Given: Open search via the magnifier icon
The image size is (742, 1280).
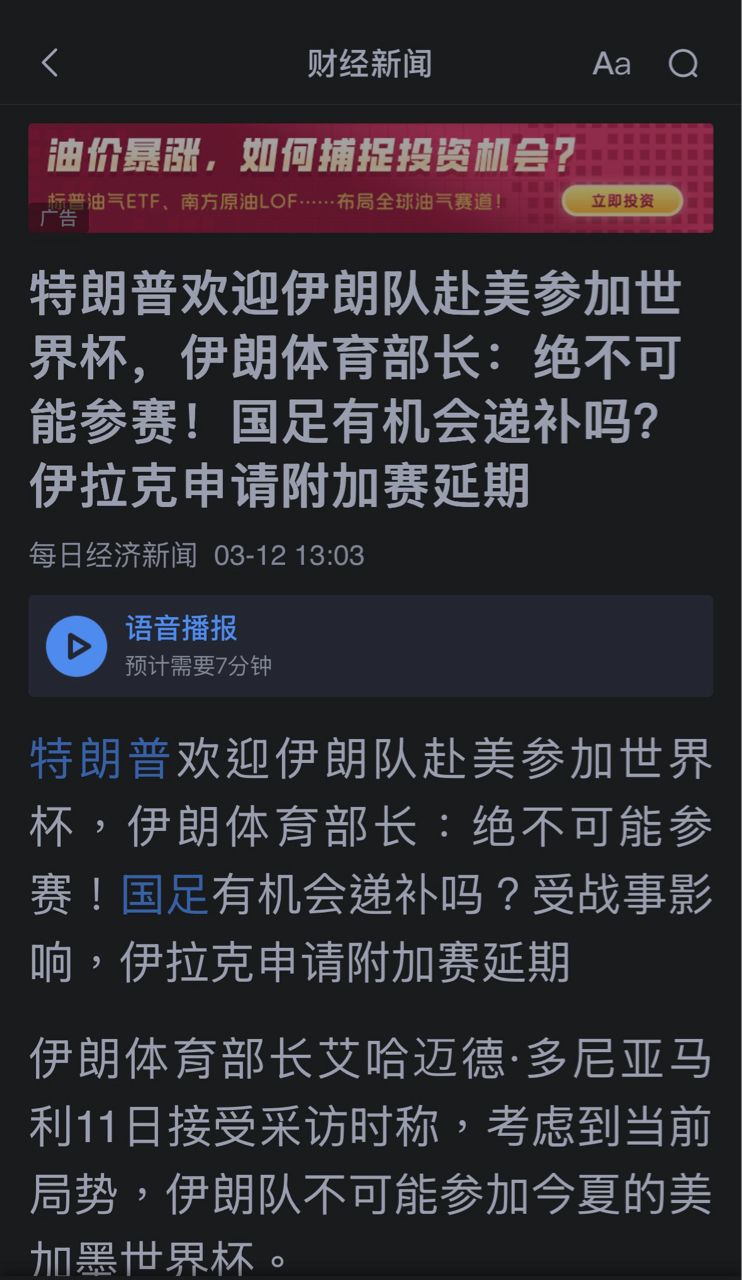Looking at the screenshot, I should 683,64.
